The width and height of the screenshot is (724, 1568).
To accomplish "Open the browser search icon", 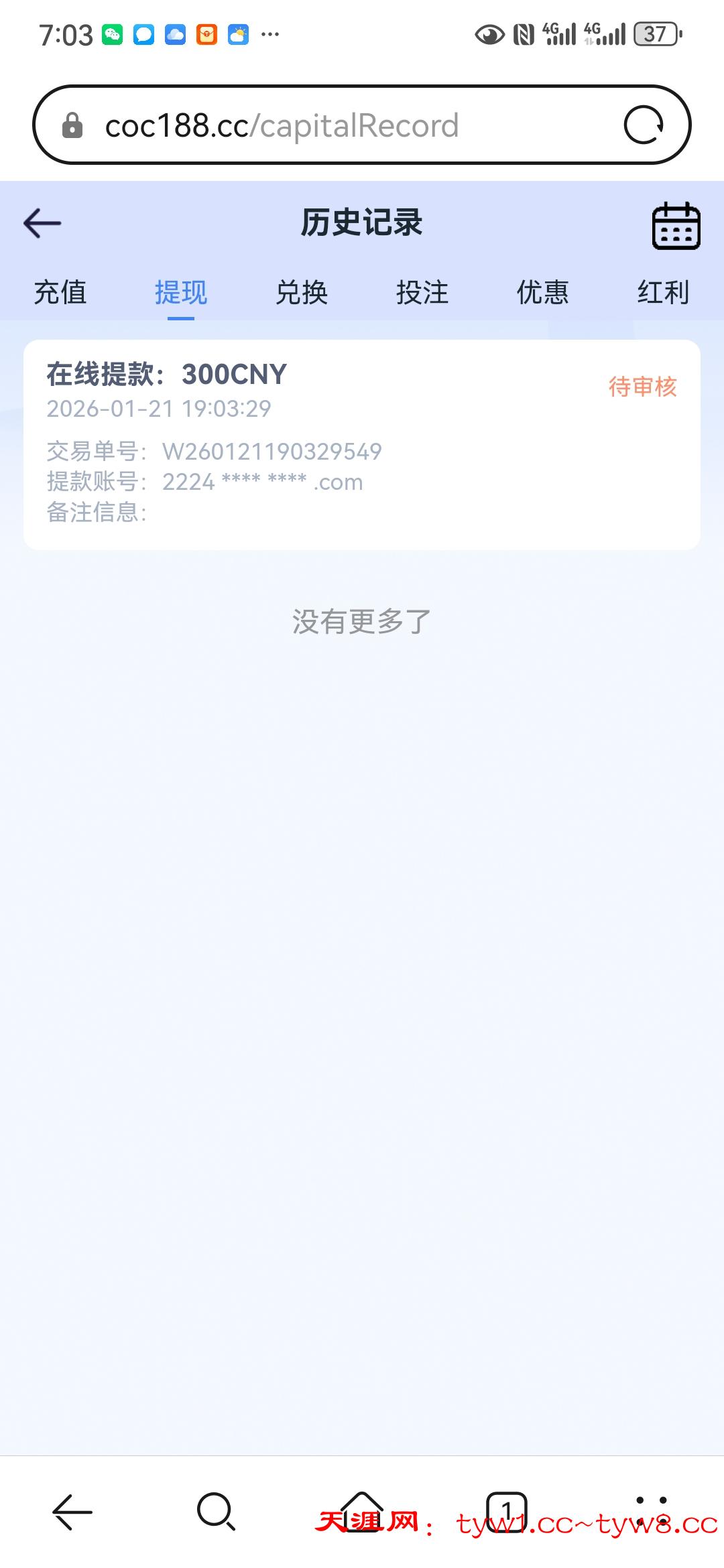I will pos(216,1512).
